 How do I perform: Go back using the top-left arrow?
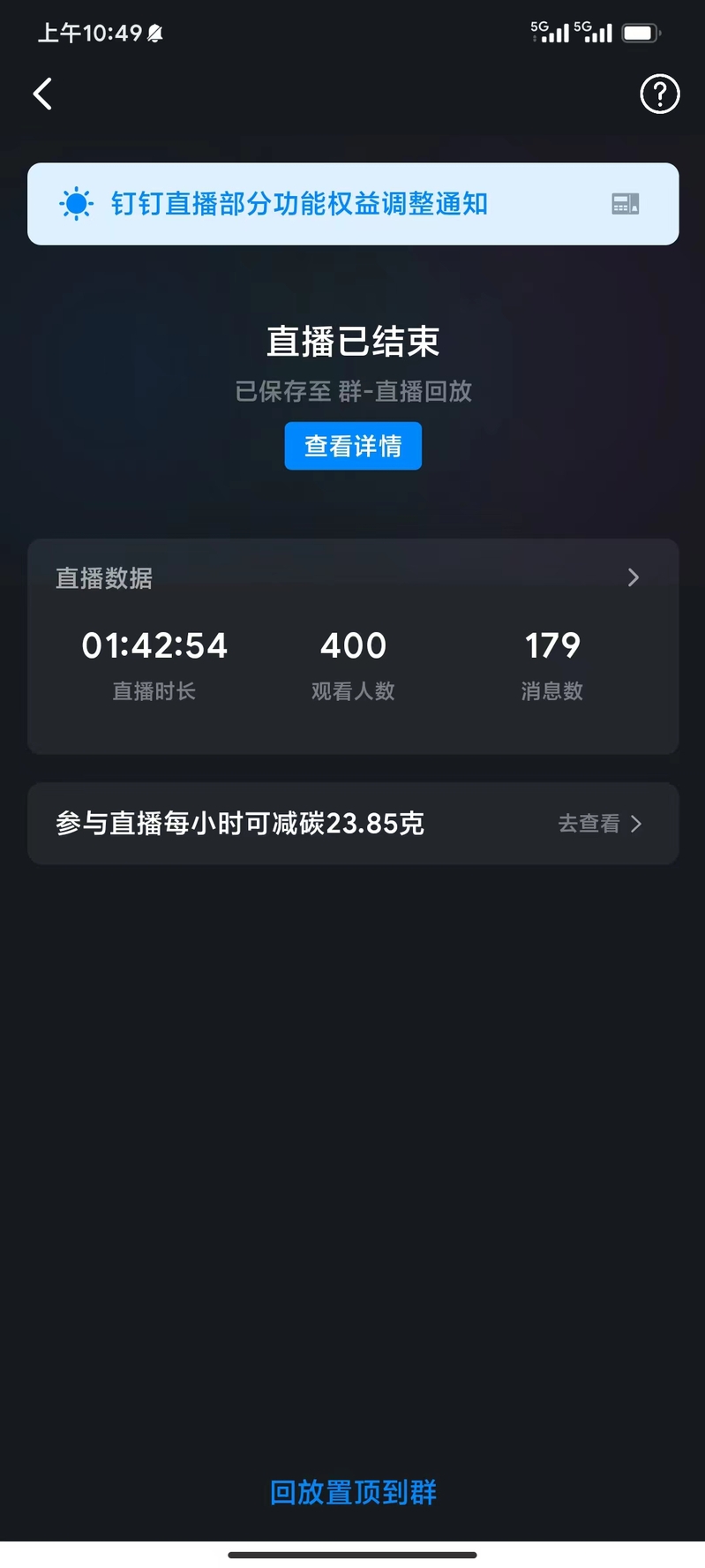click(x=42, y=94)
